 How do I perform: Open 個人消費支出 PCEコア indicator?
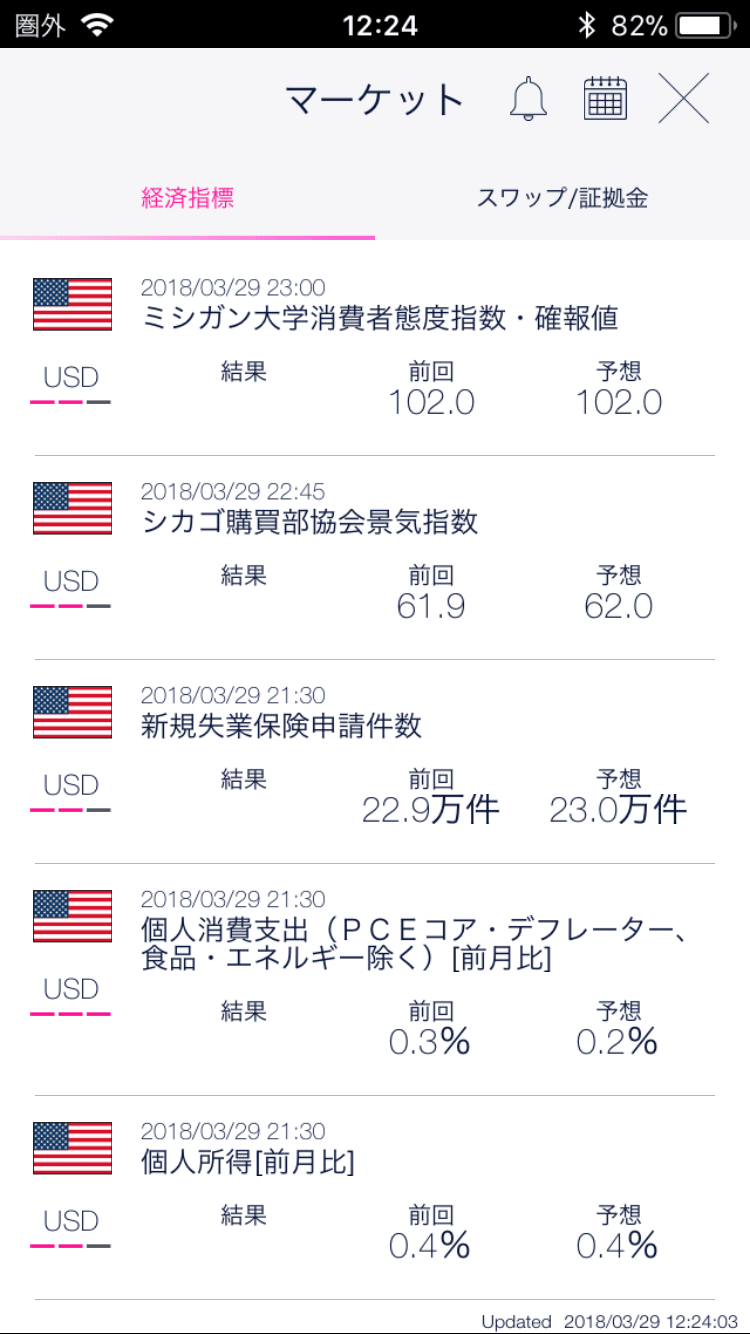pos(375,980)
